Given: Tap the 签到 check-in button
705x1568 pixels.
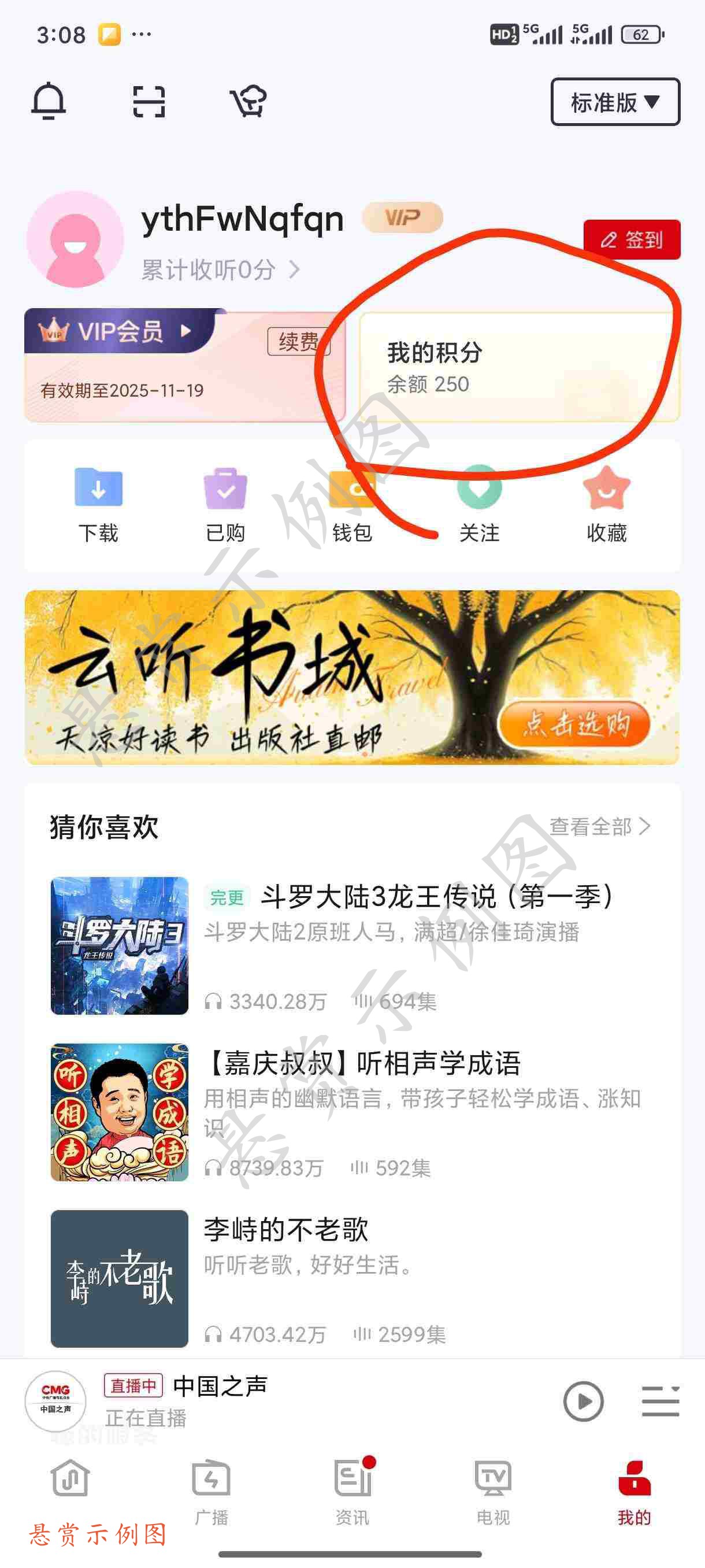Looking at the screenshot, I should (x=631, y=240).
